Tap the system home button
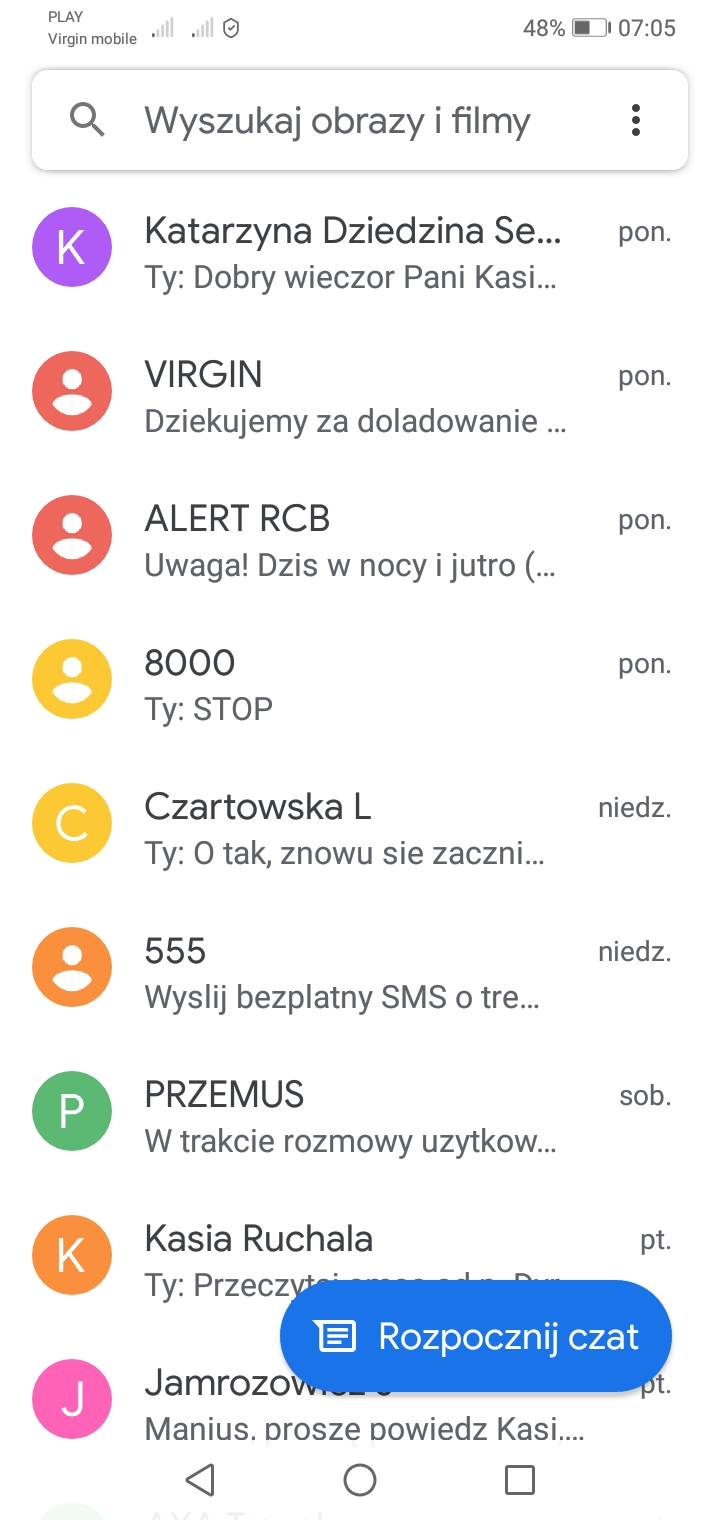720x1520 pixels. tap(360, 1479)
